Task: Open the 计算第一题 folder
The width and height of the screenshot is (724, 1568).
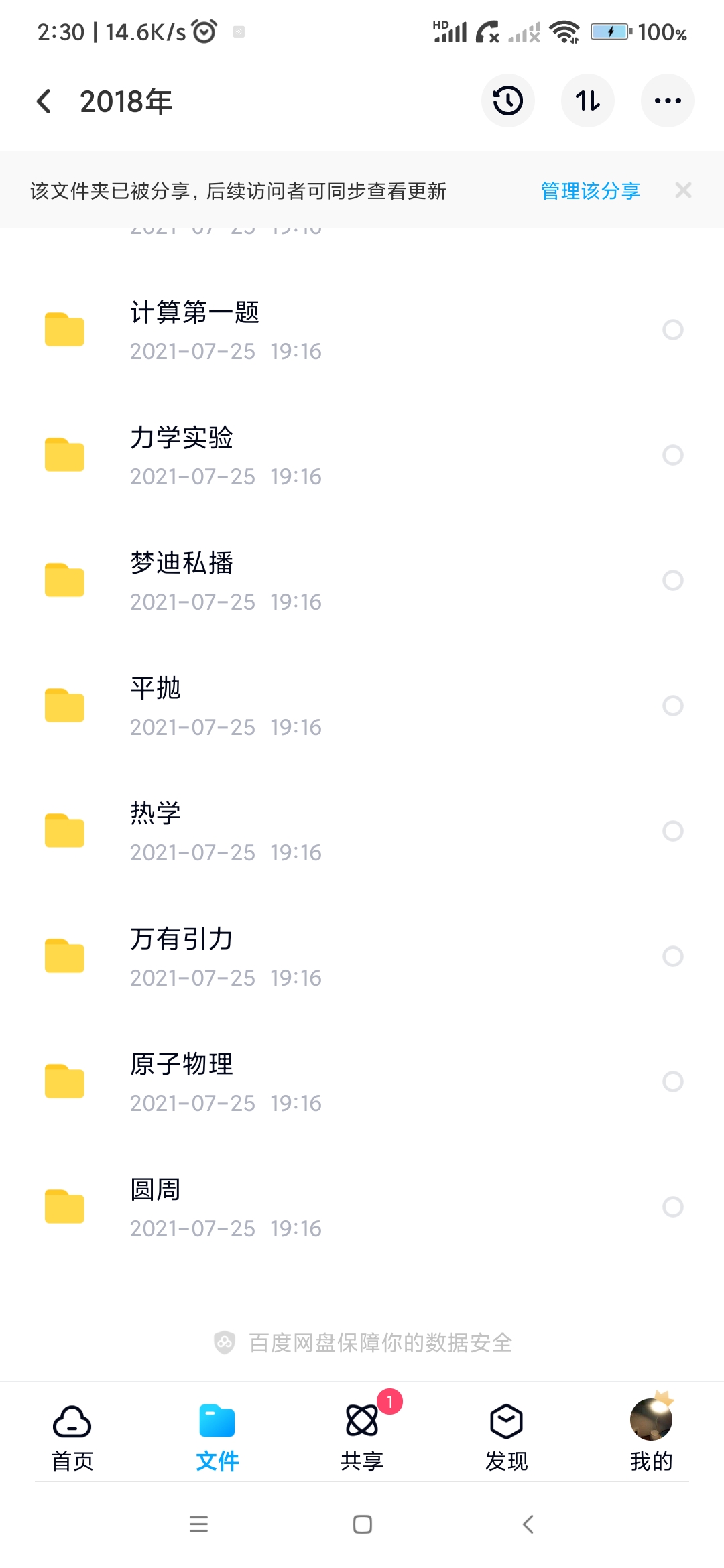Action: [194, 330]
